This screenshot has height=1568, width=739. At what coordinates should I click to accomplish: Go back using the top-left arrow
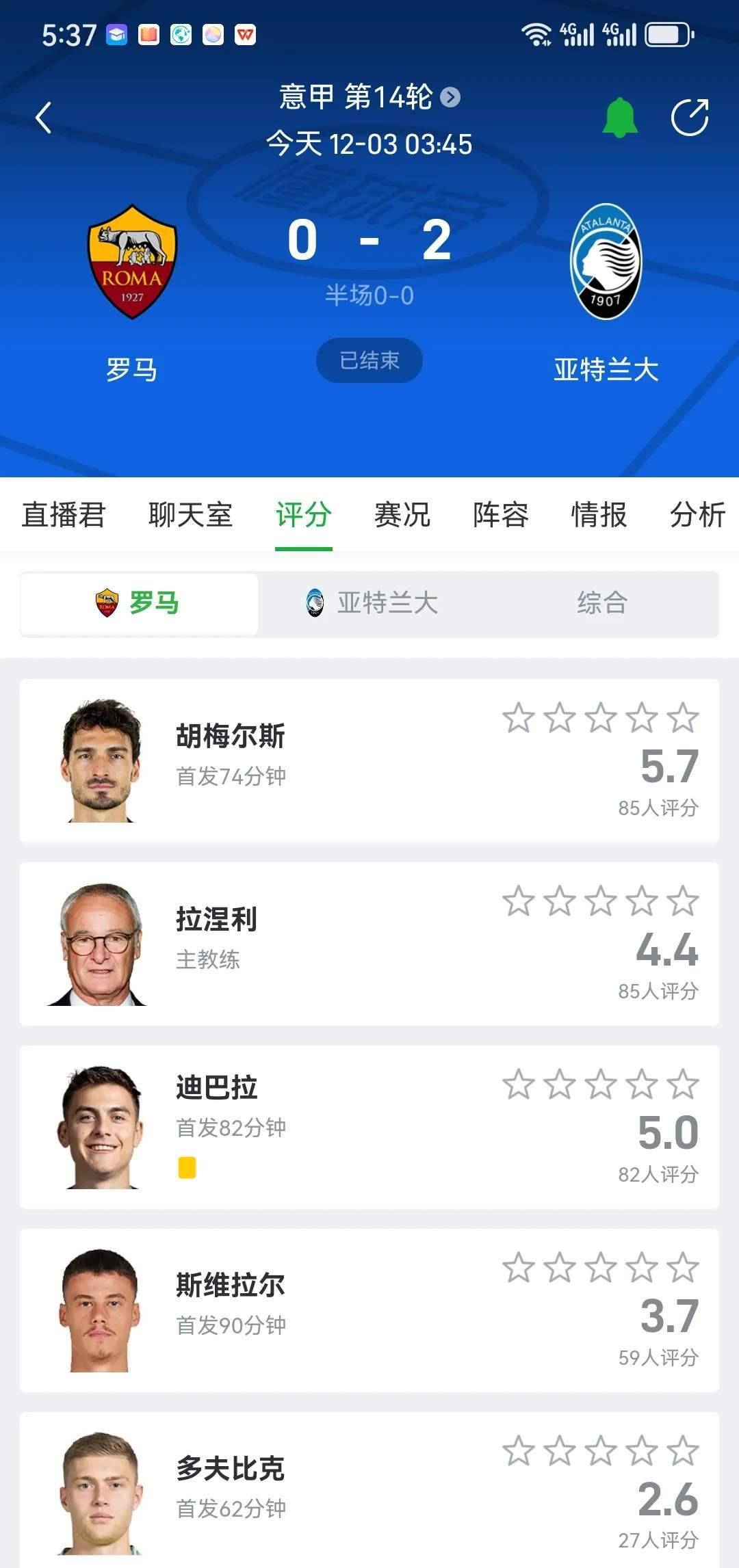point(44,118)
